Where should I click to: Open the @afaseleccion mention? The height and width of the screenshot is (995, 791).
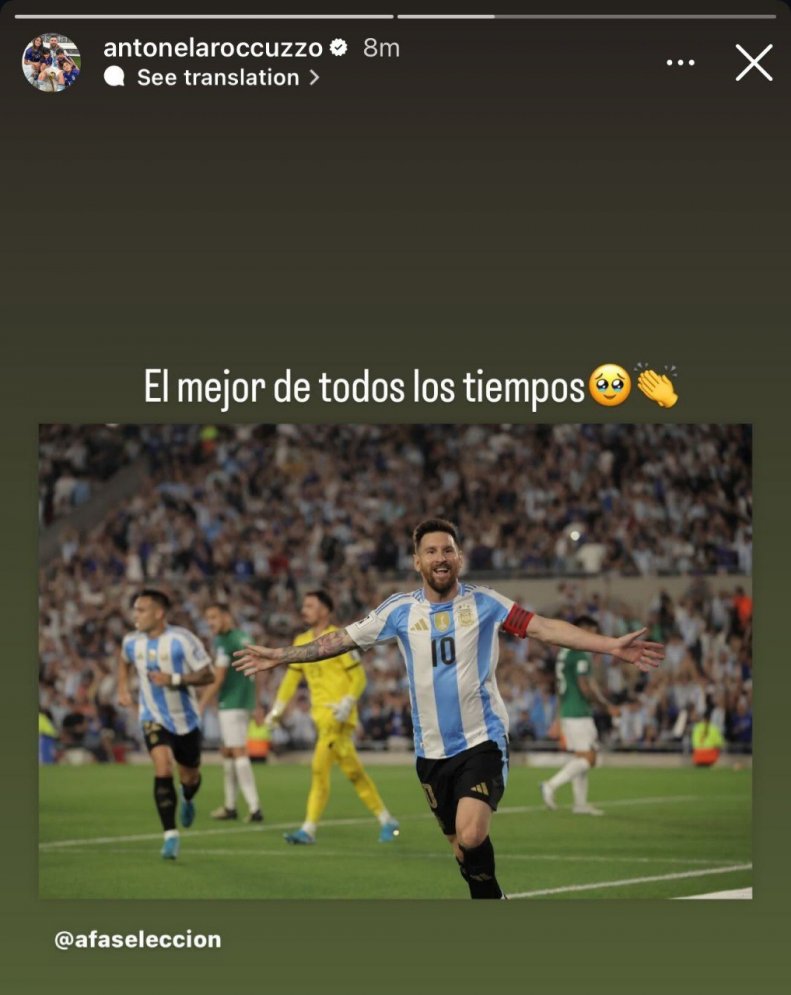(x=138, y=940)
